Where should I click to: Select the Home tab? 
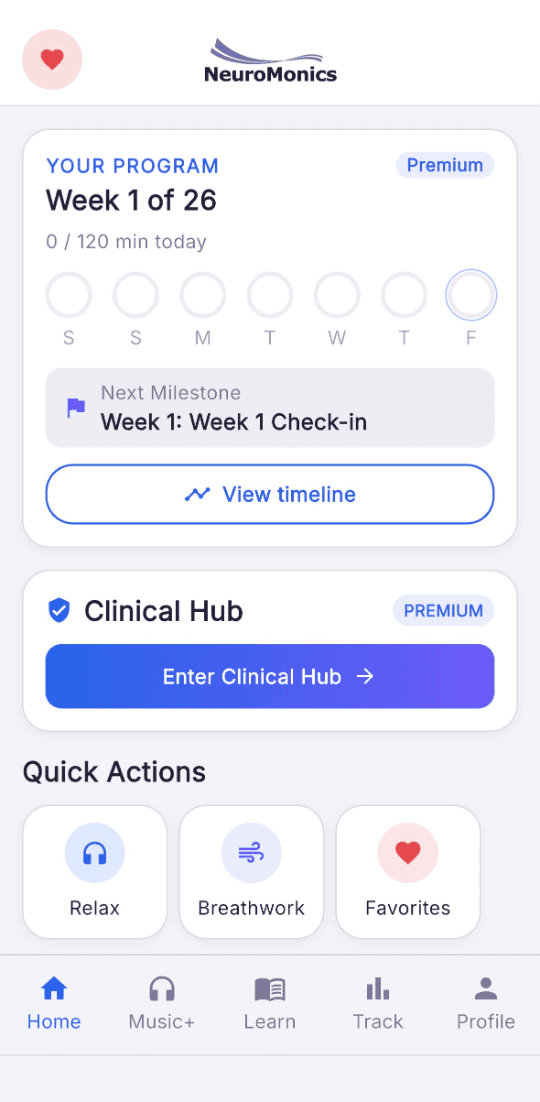pos(54,1004)
